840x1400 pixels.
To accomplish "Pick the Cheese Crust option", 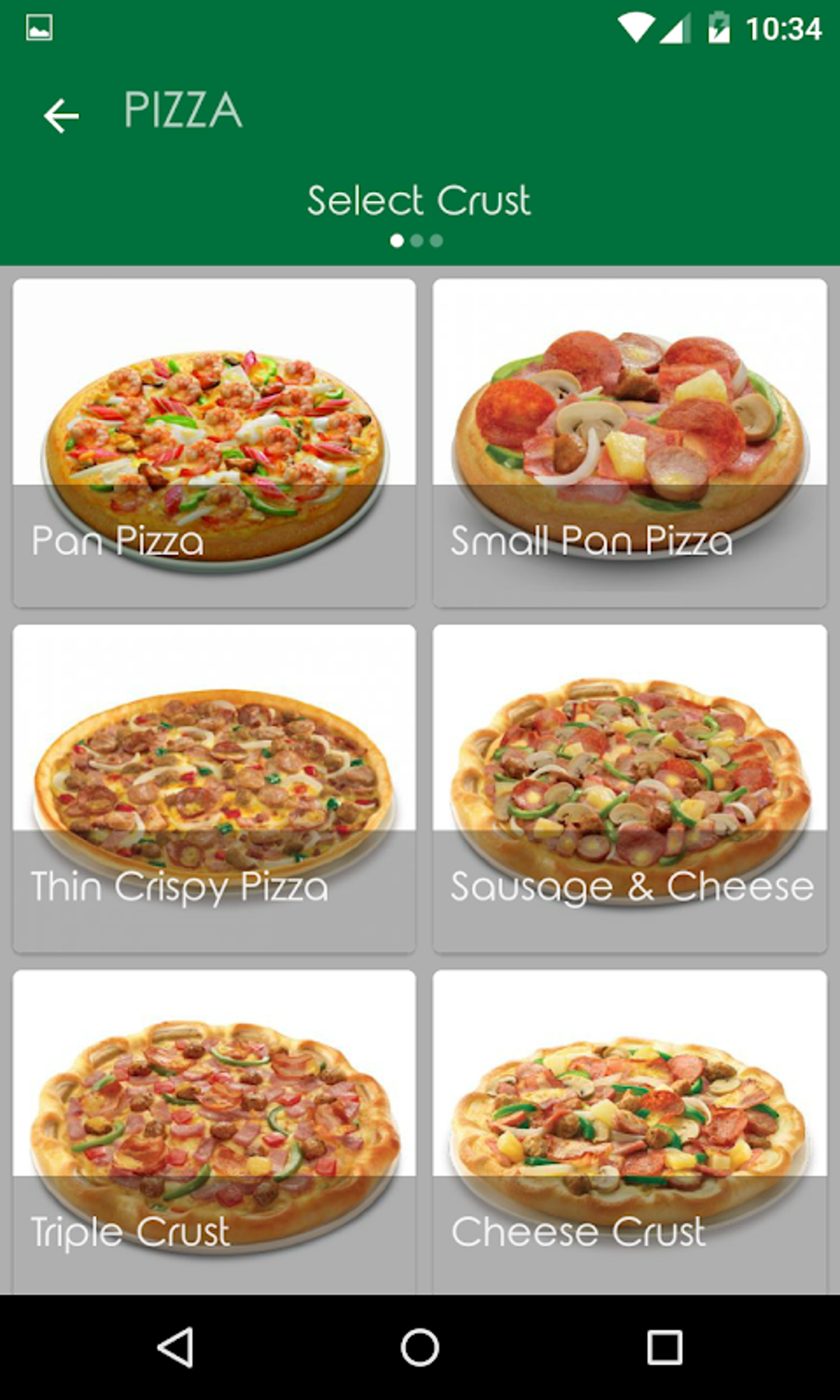I will tap(630, 1132).
